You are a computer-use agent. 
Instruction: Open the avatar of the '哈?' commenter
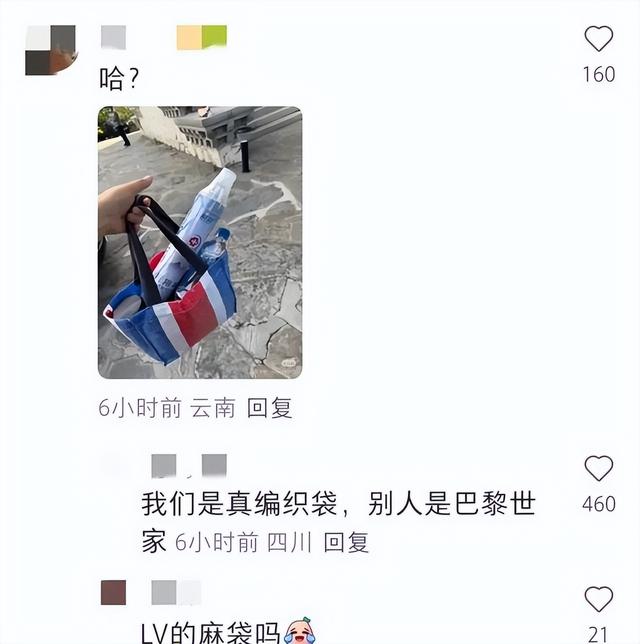click(x=50, y=49)
